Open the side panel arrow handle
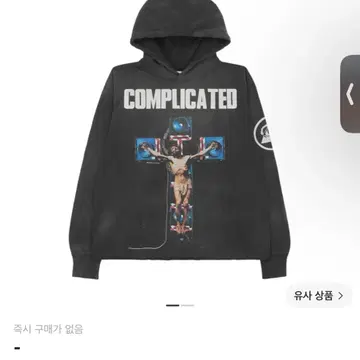This screenshot has height=360, width=360. tap(350, 94)
